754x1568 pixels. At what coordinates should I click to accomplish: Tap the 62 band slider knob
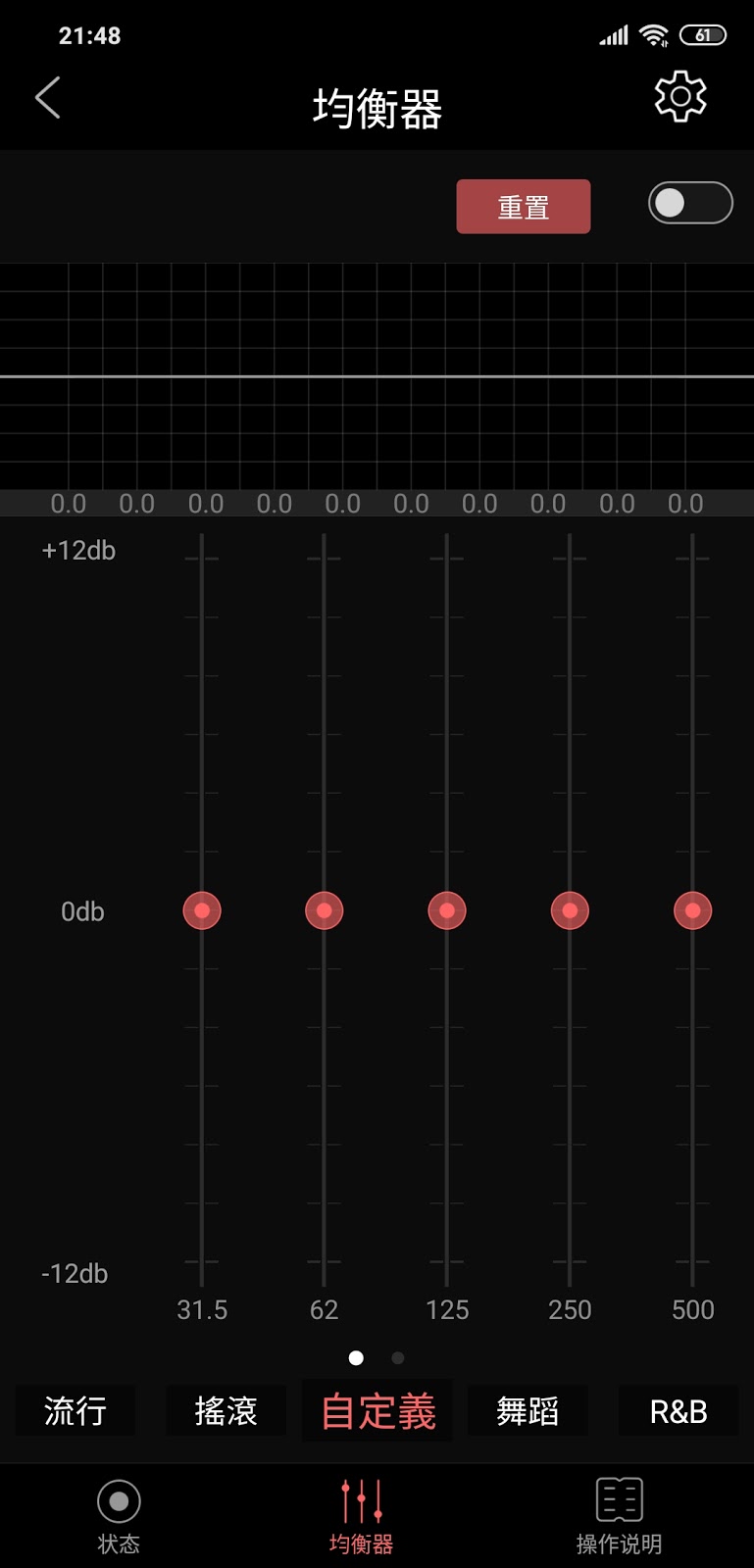click(x=325, y=910)
